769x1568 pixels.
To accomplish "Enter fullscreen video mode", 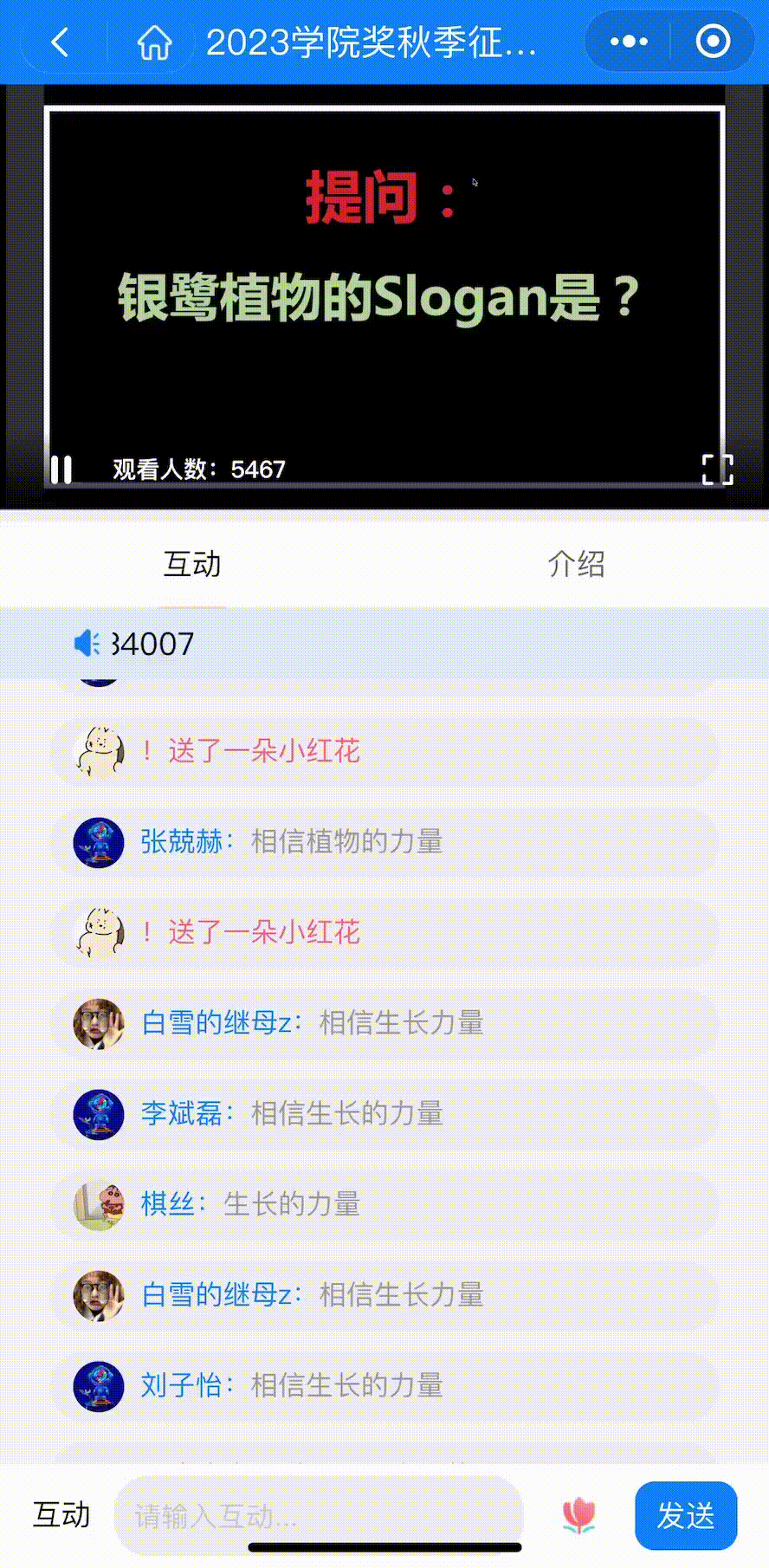I will coord(717,470).
